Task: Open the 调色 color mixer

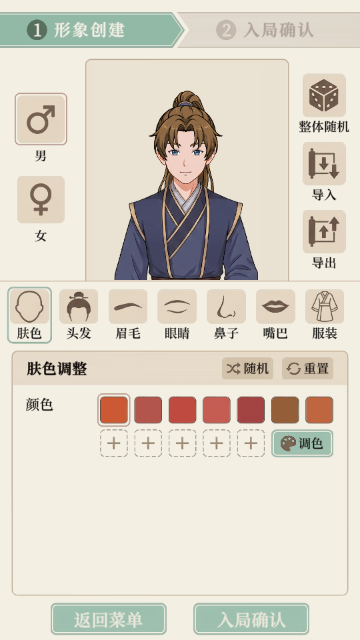Action: click(x=302, y=443)
